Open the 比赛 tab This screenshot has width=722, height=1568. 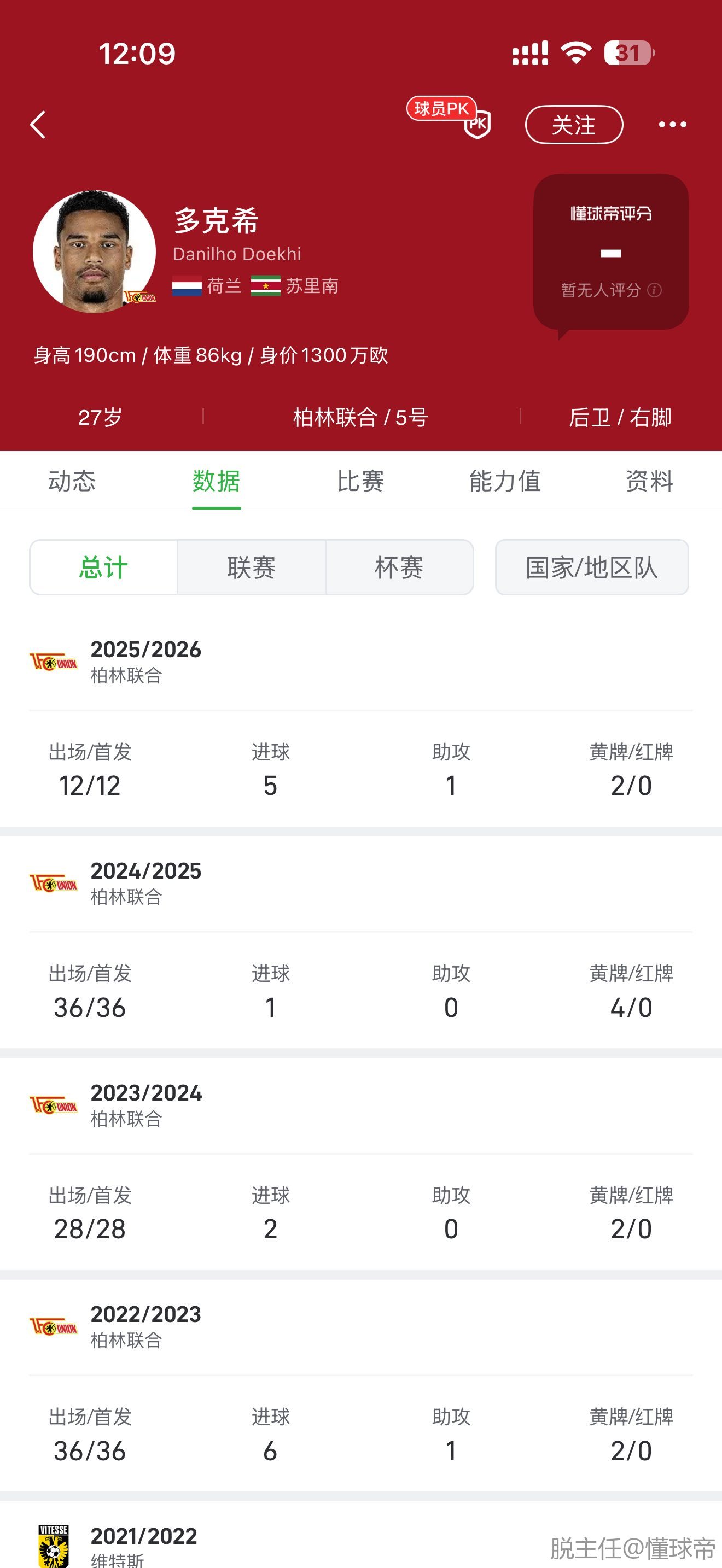pyautogui.click(x=360, y=481)
